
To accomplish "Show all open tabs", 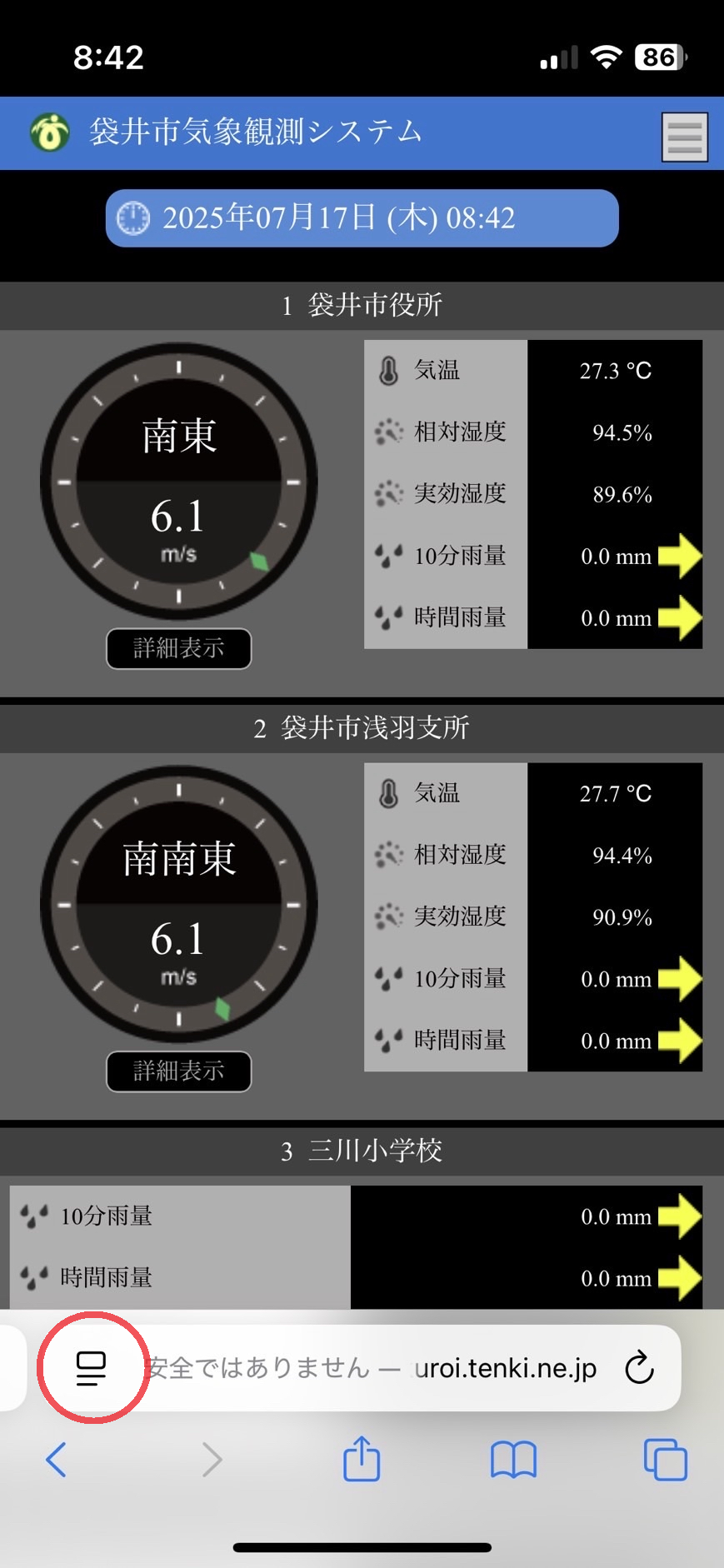I will pyautogui.click(x=665, y=1460).
